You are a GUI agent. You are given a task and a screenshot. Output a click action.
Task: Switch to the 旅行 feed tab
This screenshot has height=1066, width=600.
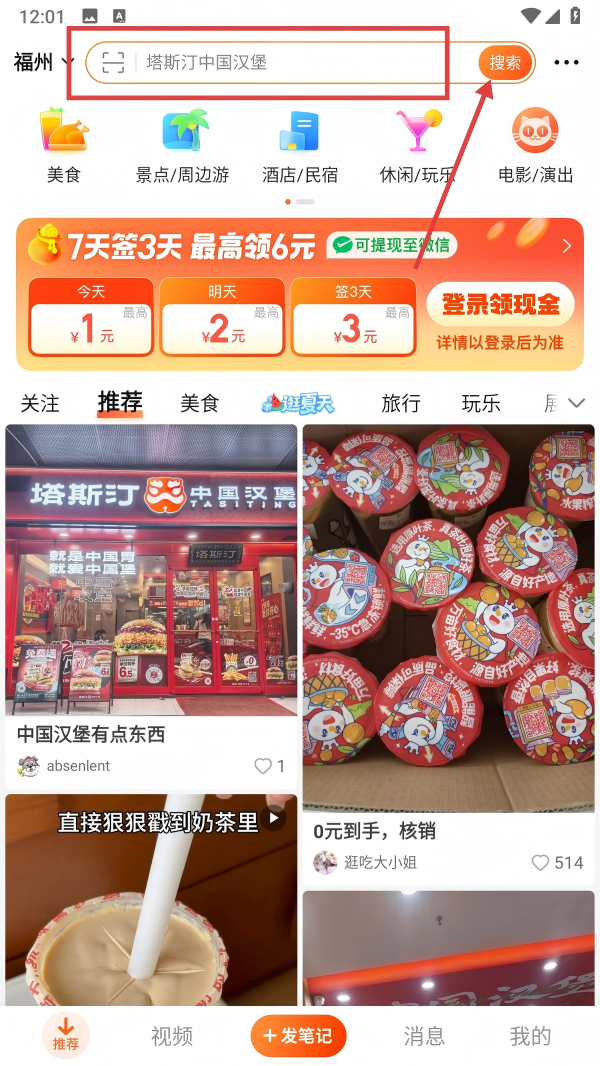tap(401, 403)
